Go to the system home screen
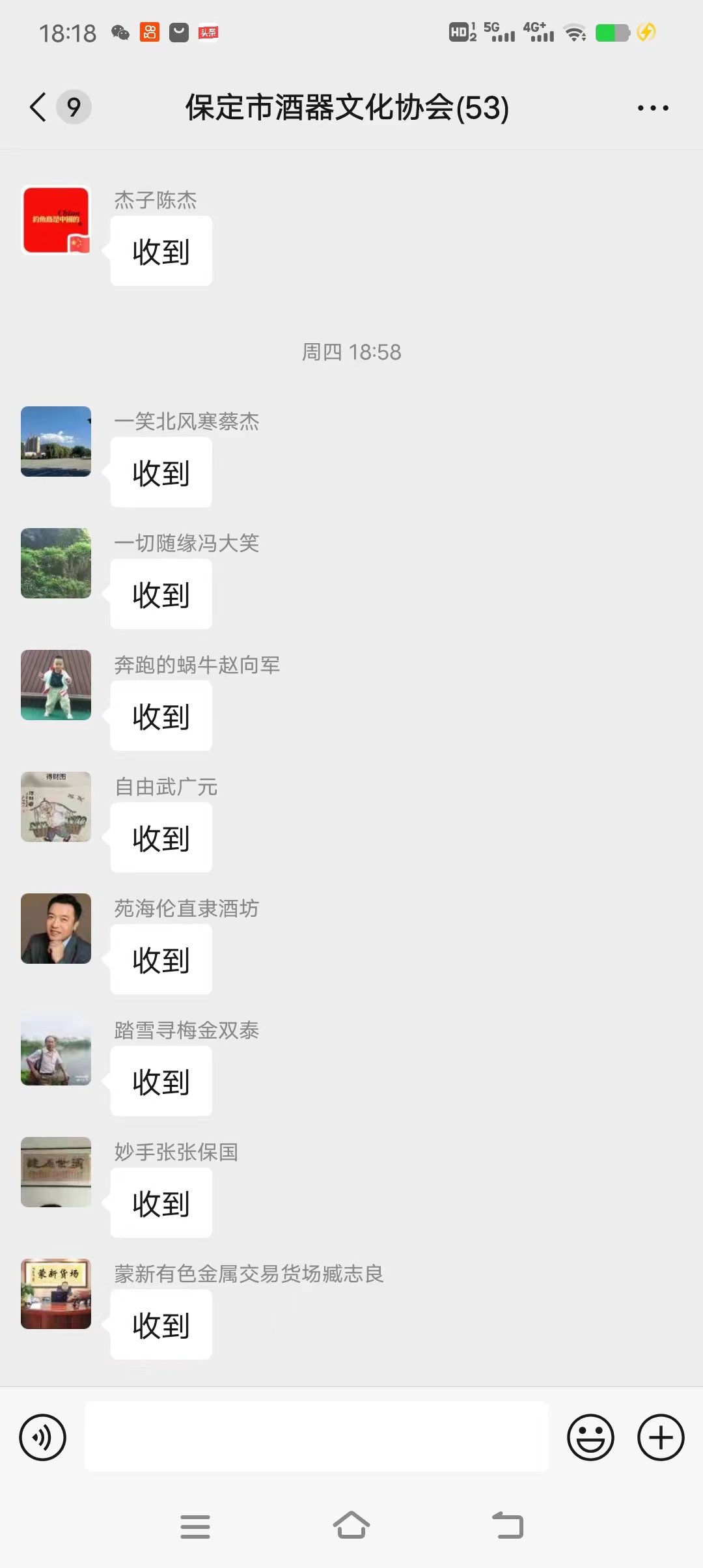The height and width of the screenshot is (1568, 703). coord(351,1526)
